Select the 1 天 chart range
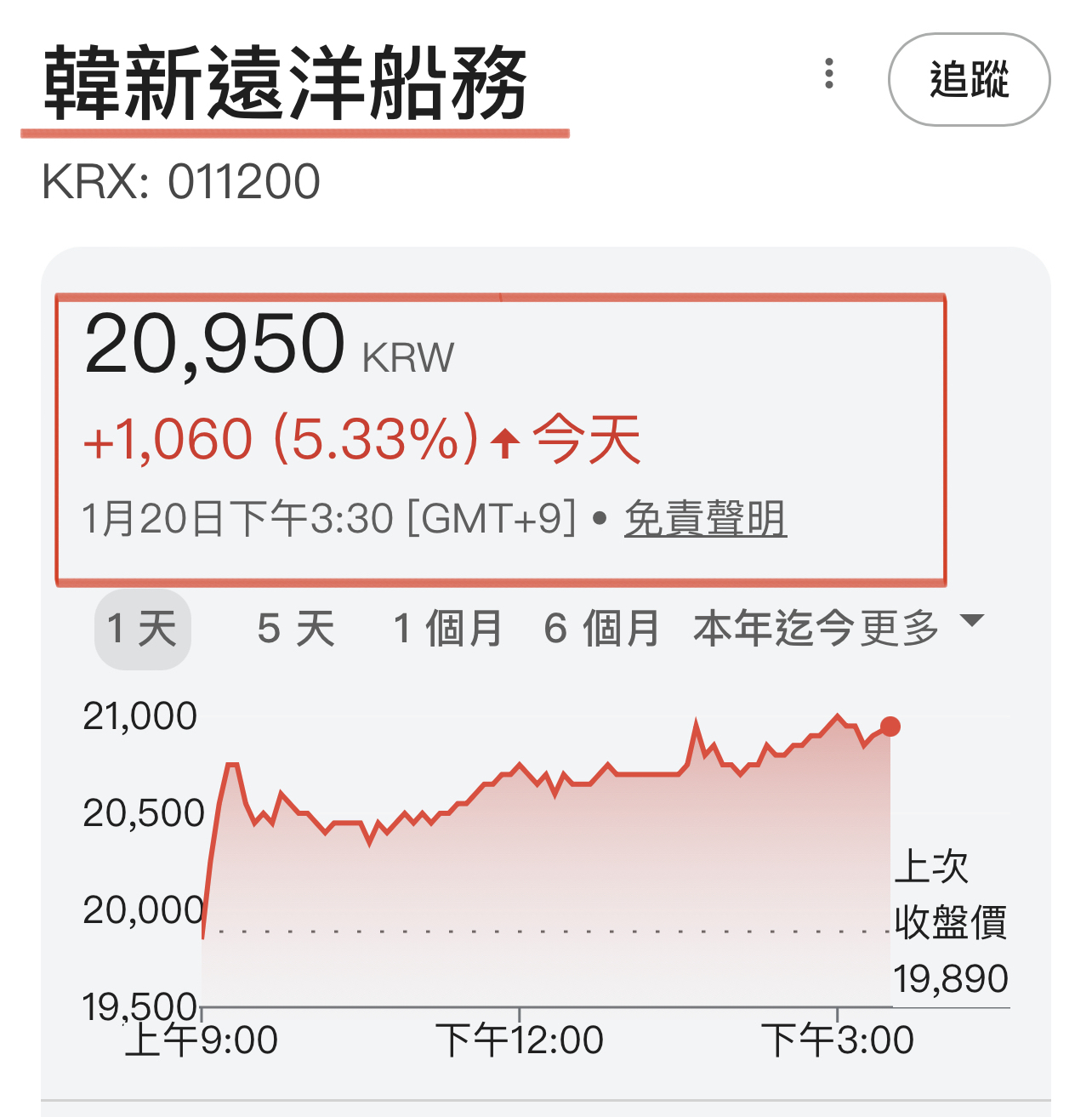The height and width of the screenshot is (1117, 1092). [142, 630]
